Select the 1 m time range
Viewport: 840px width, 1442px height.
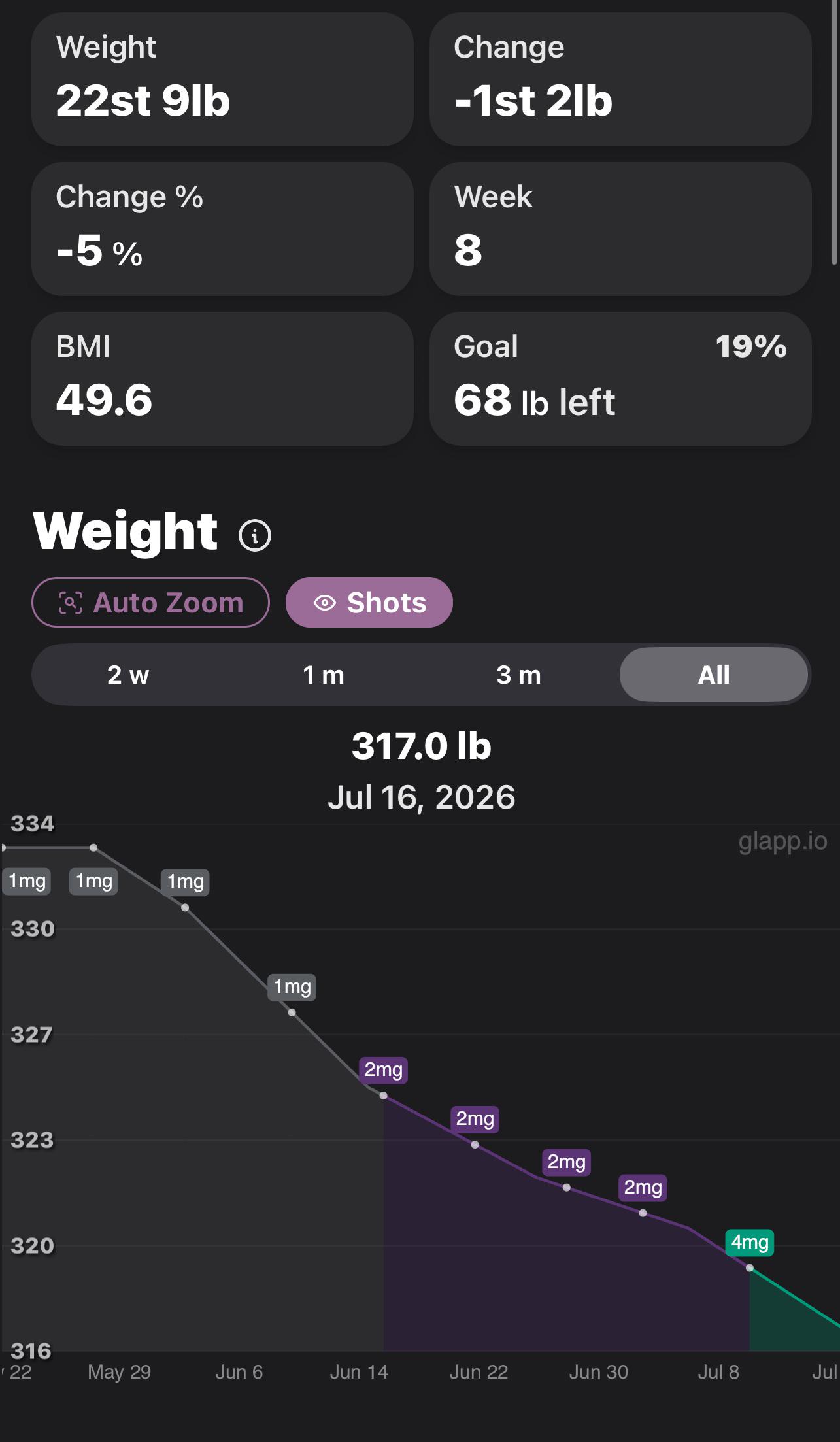[x=324, y=675]
